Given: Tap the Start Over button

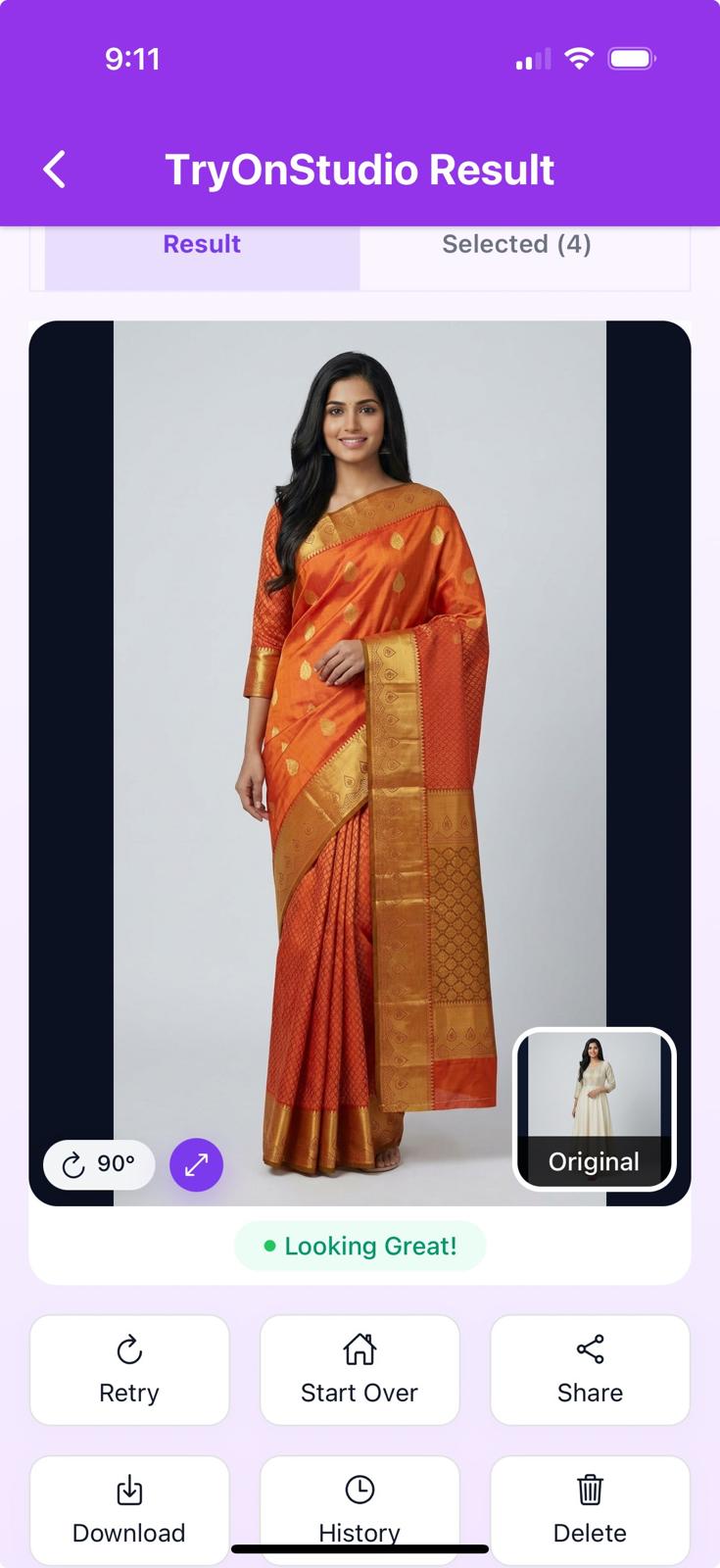Looking at the screenshot, I should (360, 1369).
